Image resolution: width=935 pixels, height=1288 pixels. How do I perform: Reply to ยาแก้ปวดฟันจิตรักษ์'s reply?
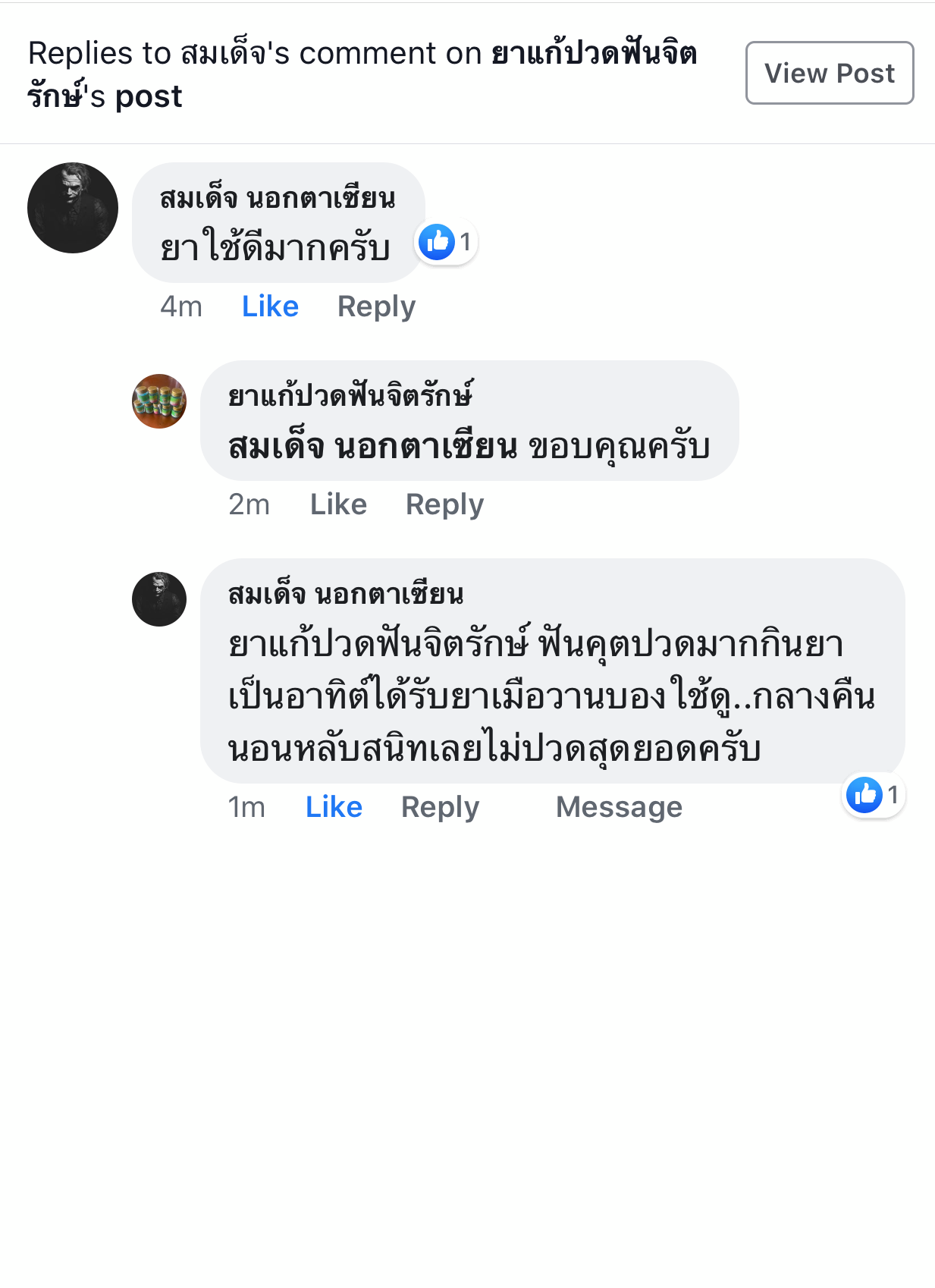click(x=444, y=504)
